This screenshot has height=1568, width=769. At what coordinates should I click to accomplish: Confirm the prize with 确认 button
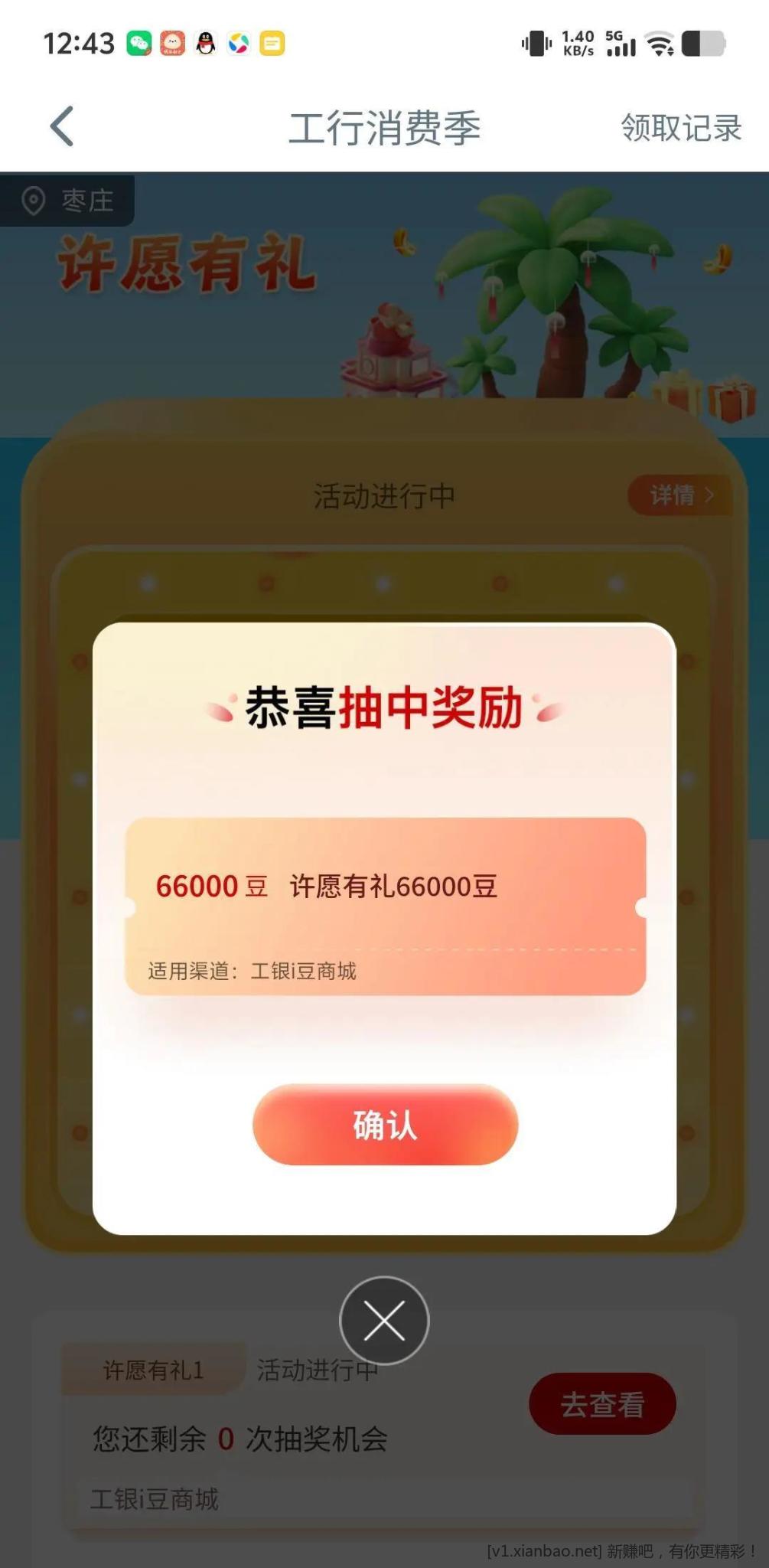[x=383, y=1125]
